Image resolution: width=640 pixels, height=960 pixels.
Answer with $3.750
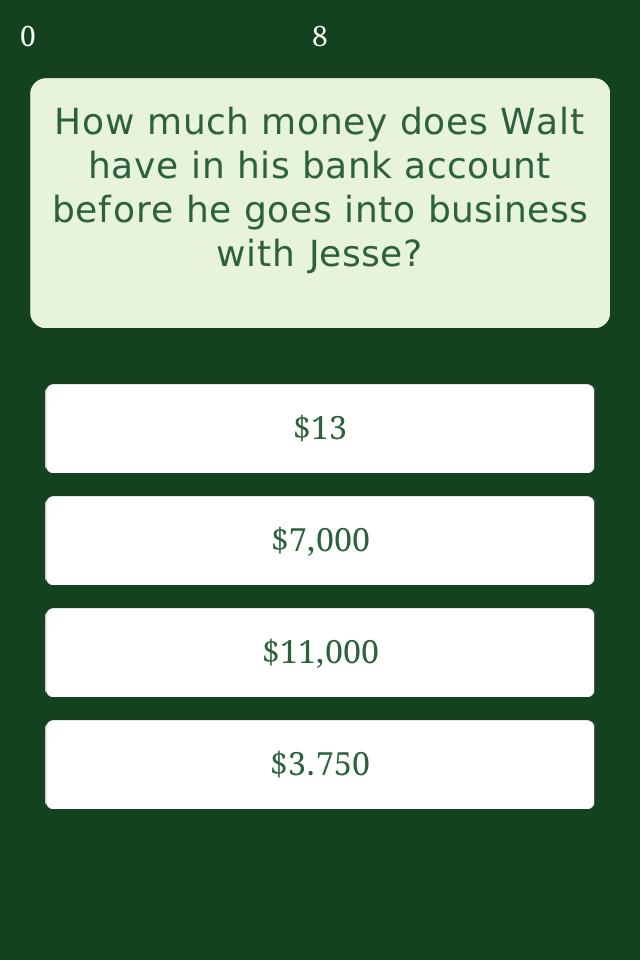320,764
